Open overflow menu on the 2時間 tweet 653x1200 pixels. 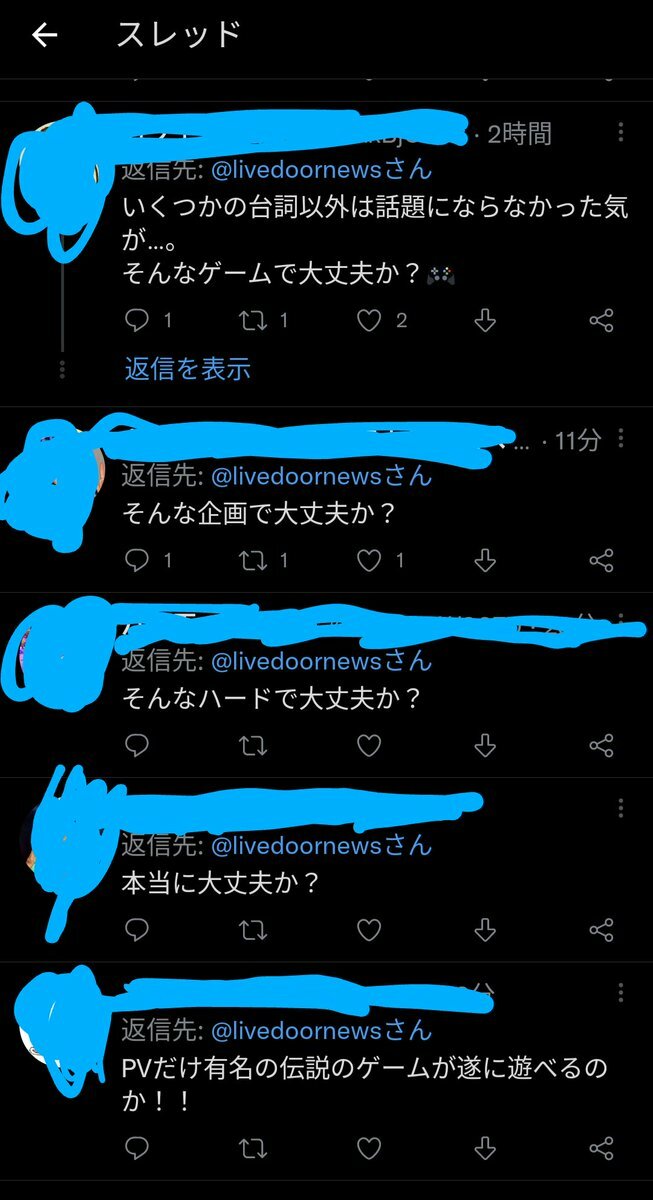[621, 133]
